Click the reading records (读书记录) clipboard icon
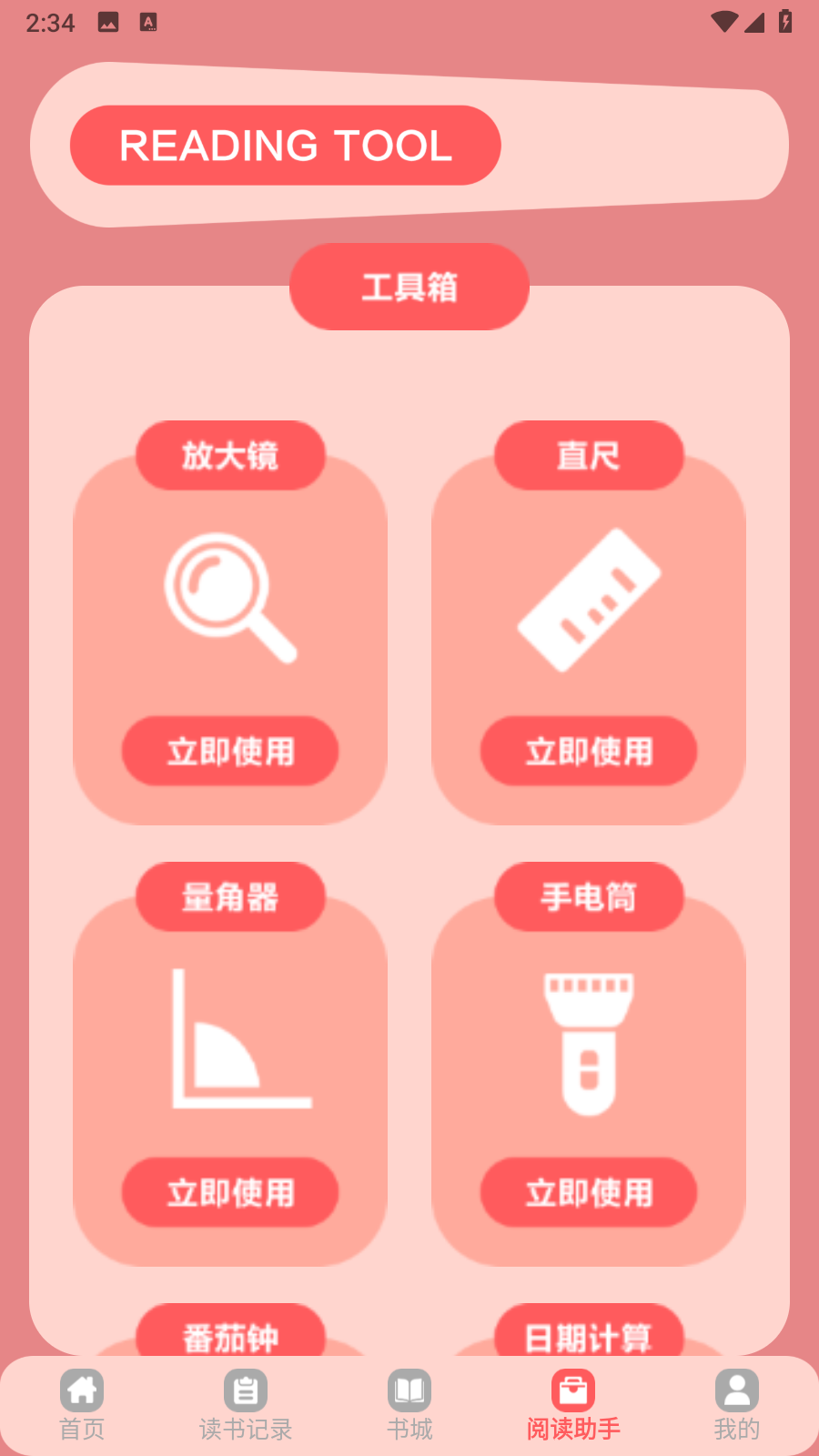The width and height of the screenshot is (819, 1456). [246, 1390]
